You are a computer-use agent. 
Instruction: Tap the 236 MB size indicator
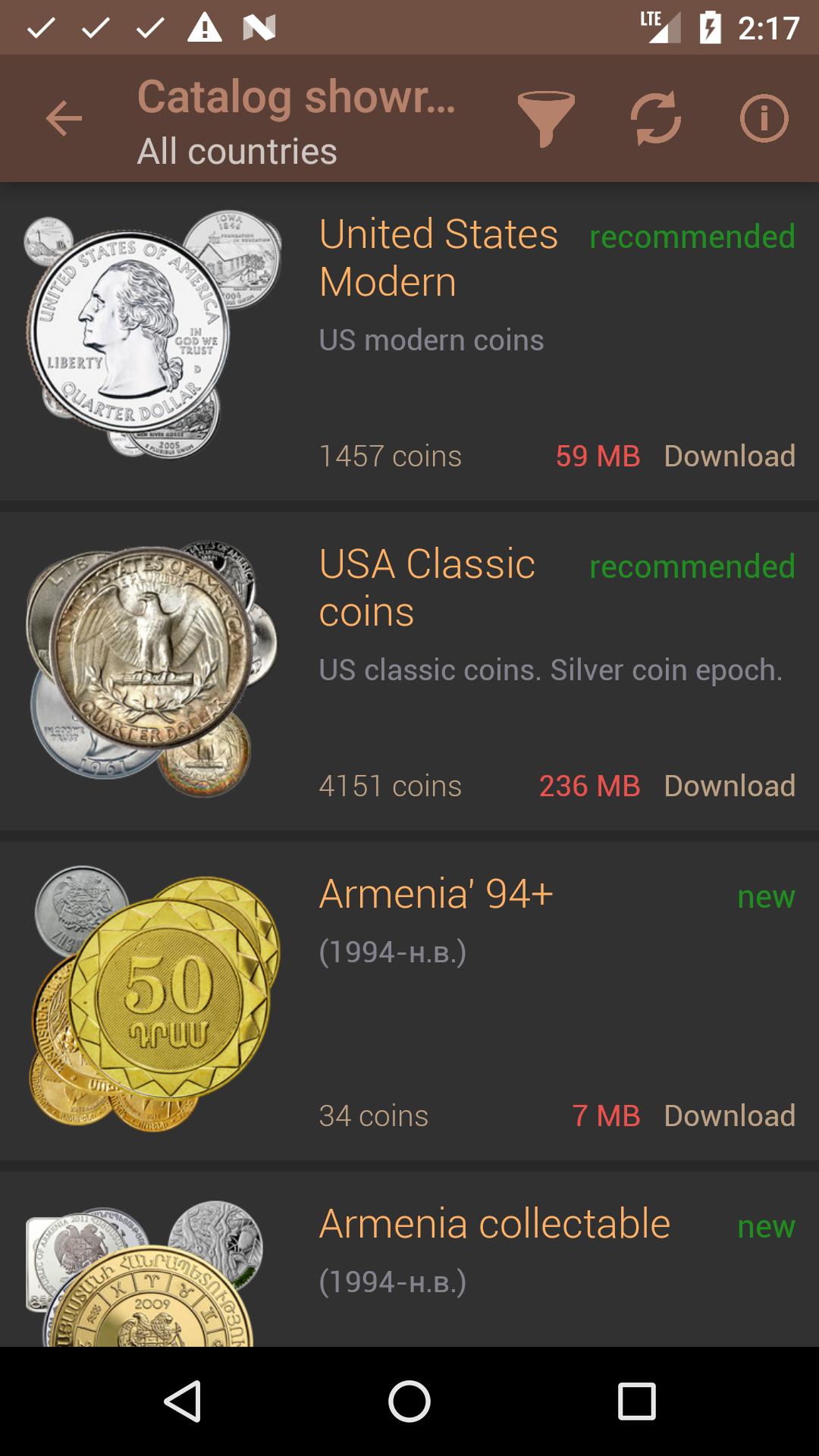589,787
